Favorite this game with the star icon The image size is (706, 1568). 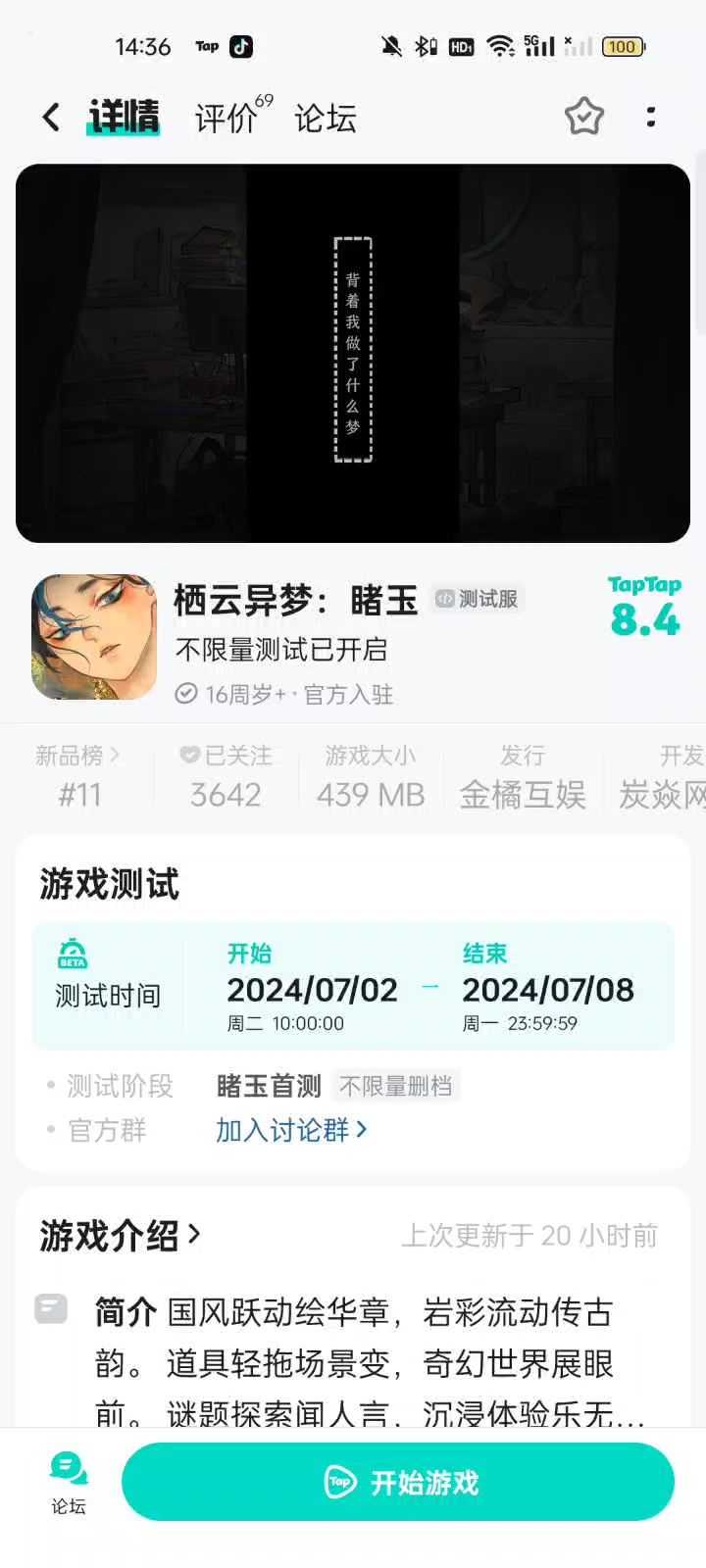point(583,118)
